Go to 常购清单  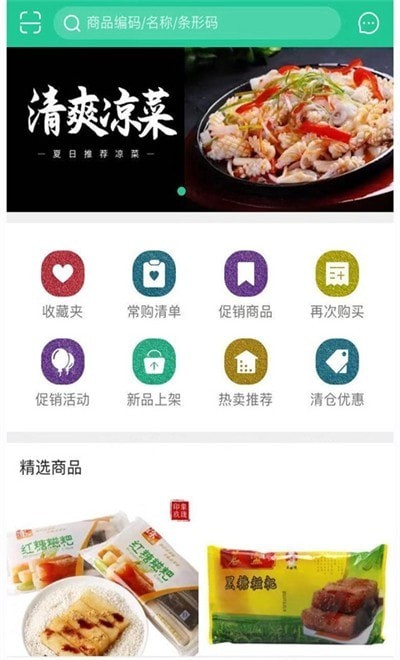click(154, 285)
